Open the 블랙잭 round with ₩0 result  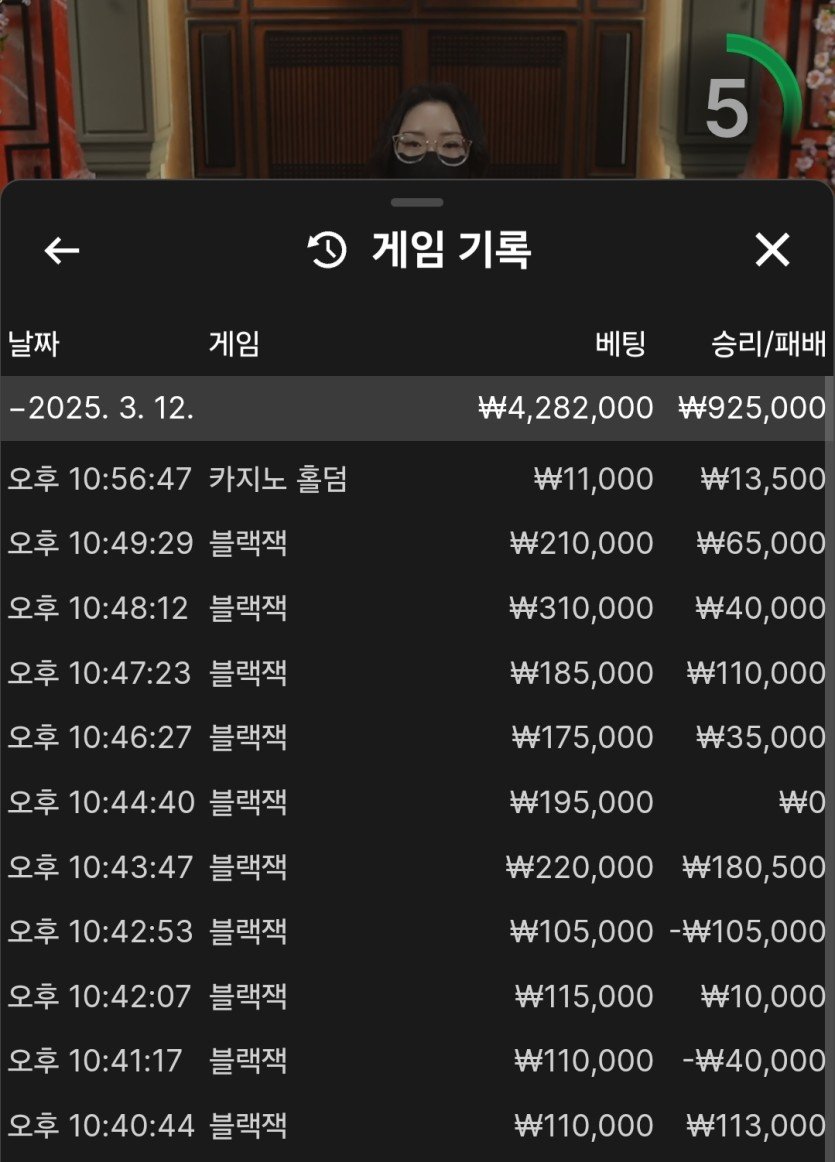tap(417, 802)
